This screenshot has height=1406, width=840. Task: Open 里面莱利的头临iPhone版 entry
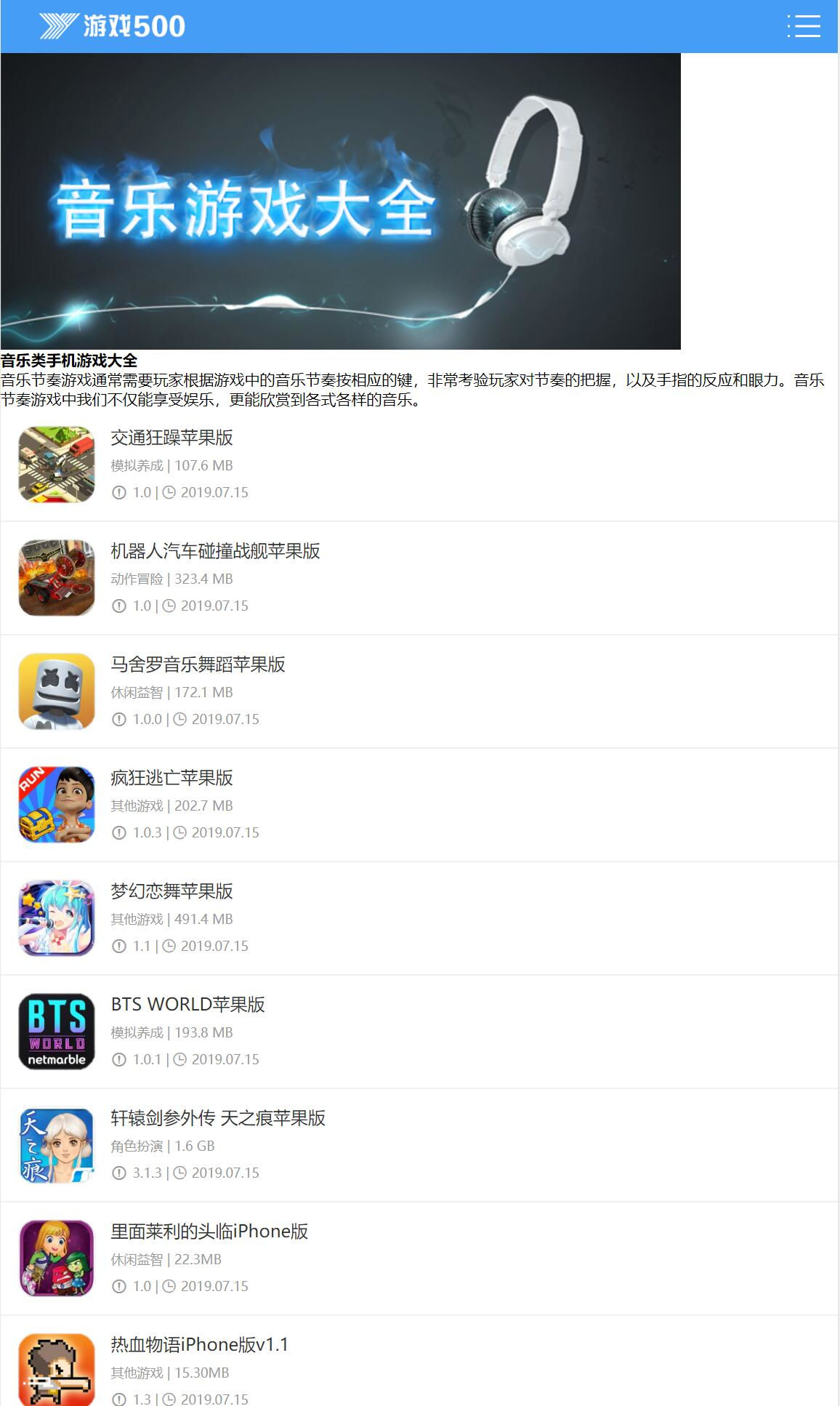(x=419, y=1258)
